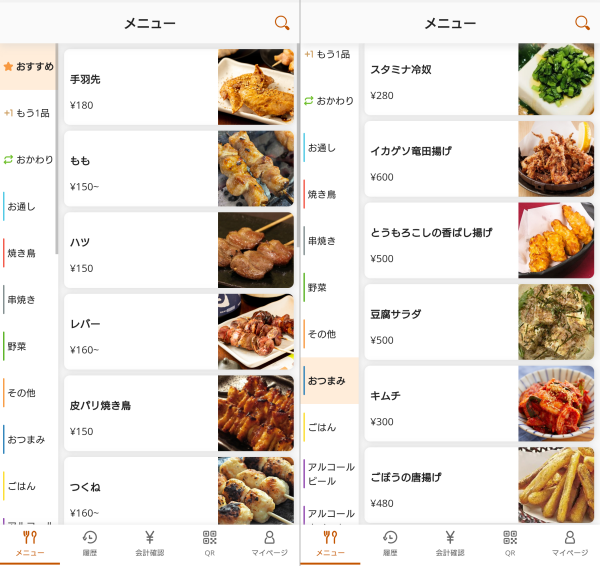
Task: Open the つくね menu card
Action: pos(180,490)
